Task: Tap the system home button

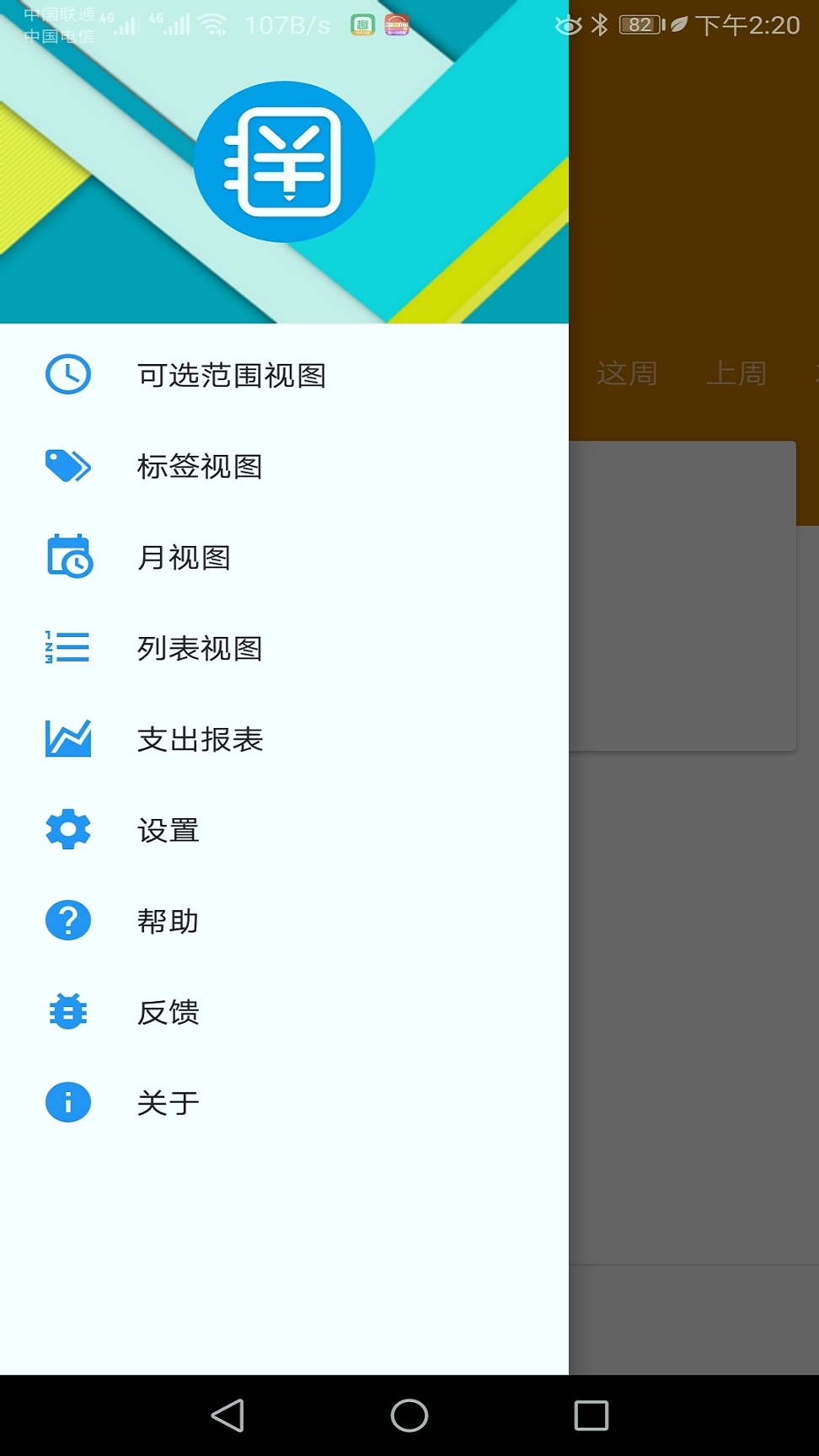Action: [x=409, y=1416]
